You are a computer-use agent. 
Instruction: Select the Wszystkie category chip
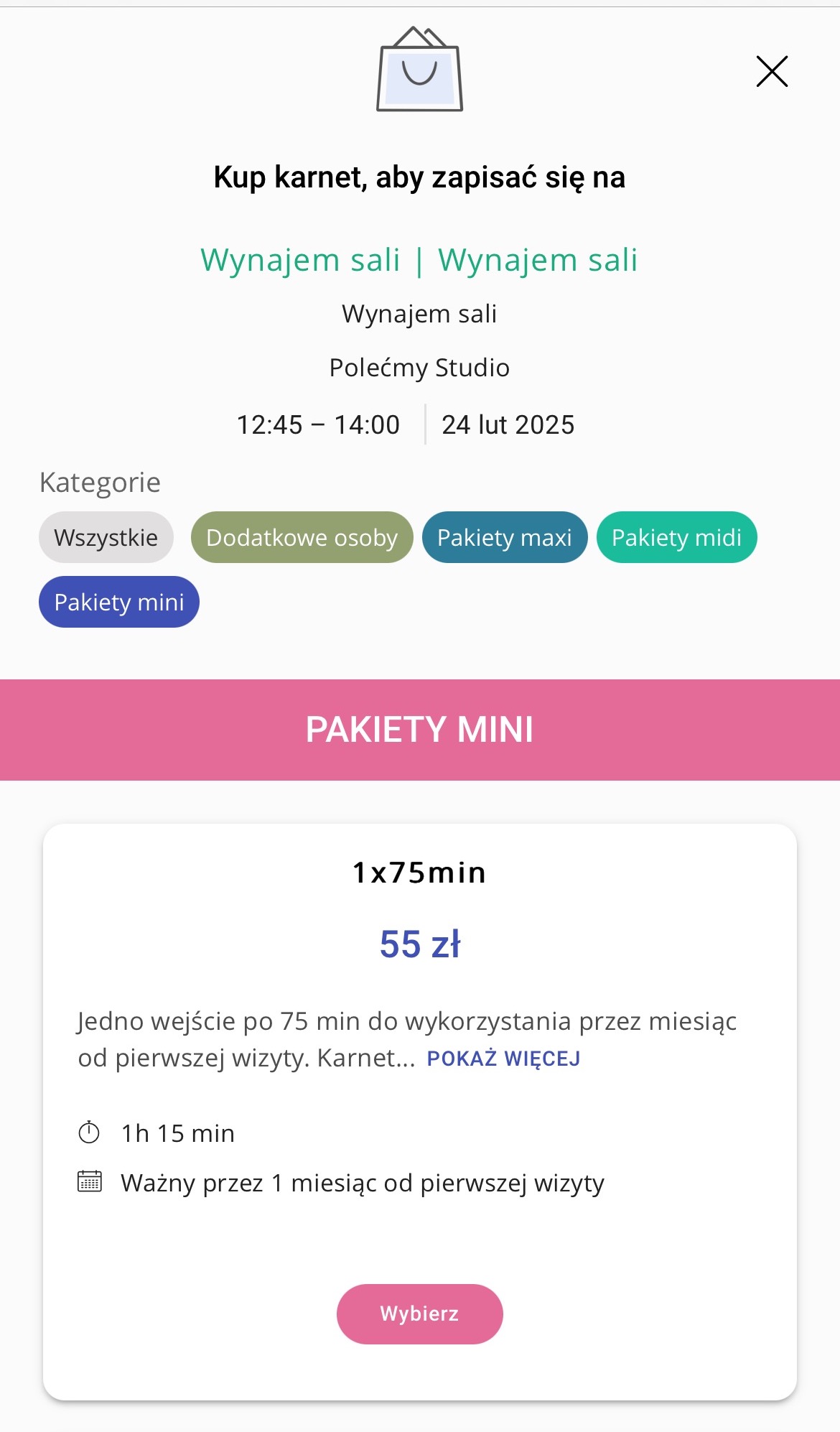[x=106, y=537]
